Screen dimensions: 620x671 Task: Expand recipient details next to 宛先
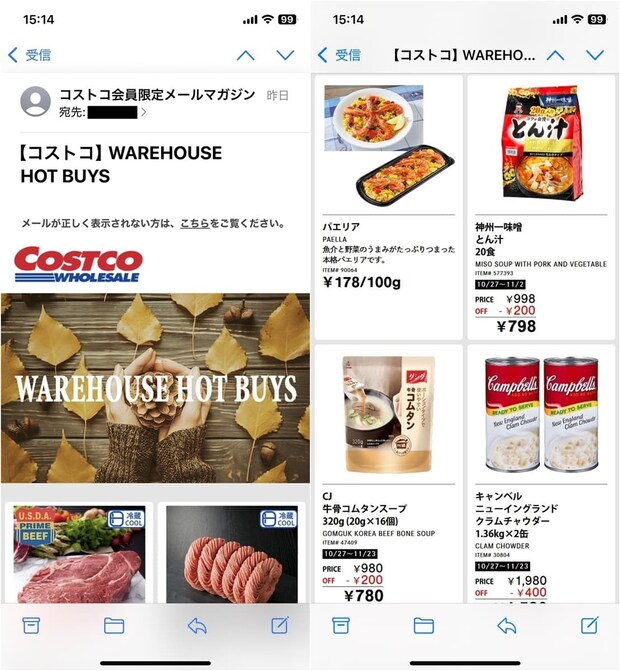click(143, 112)
